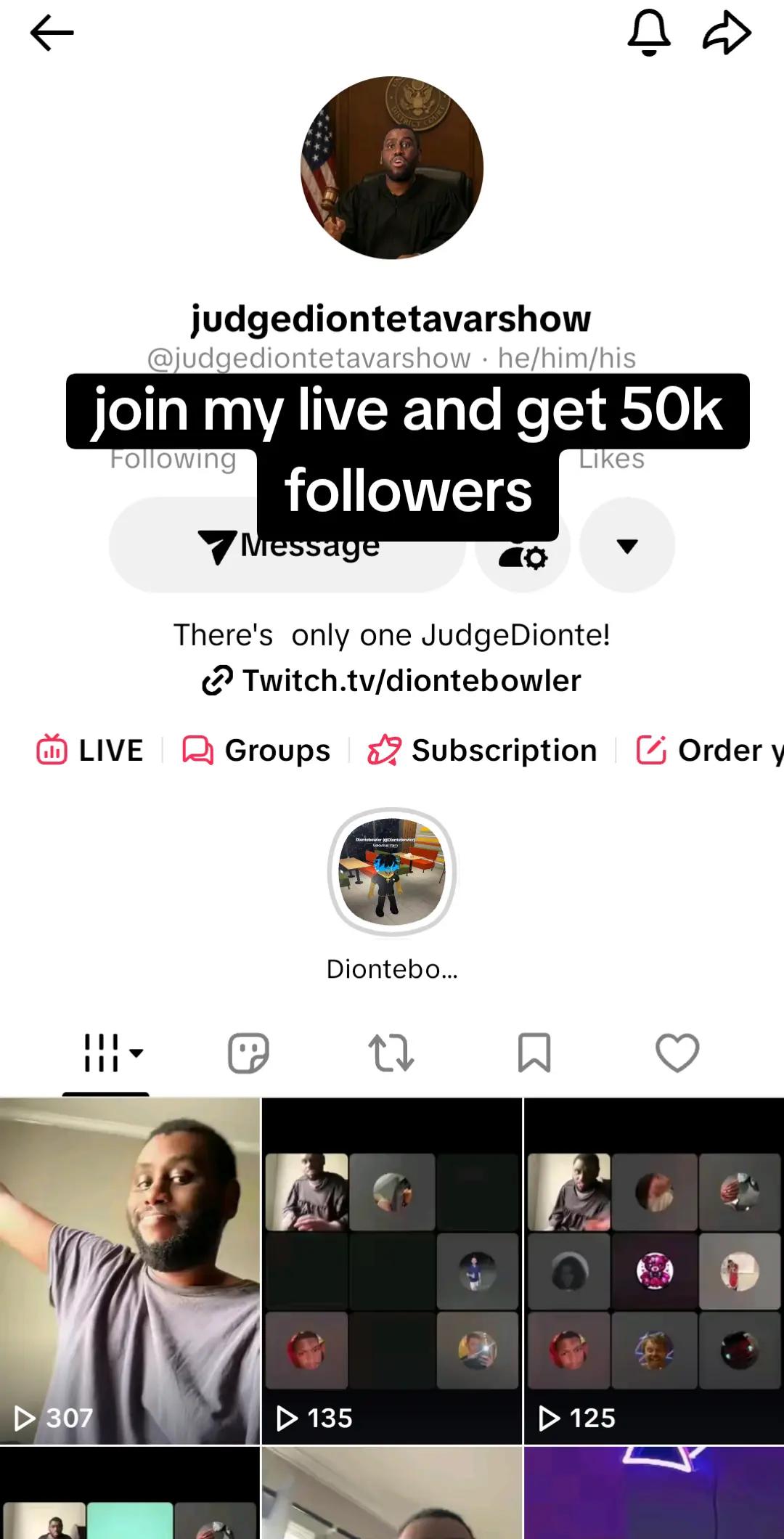Switch to the stickers tab
784x1539 pixels.
248,1053
